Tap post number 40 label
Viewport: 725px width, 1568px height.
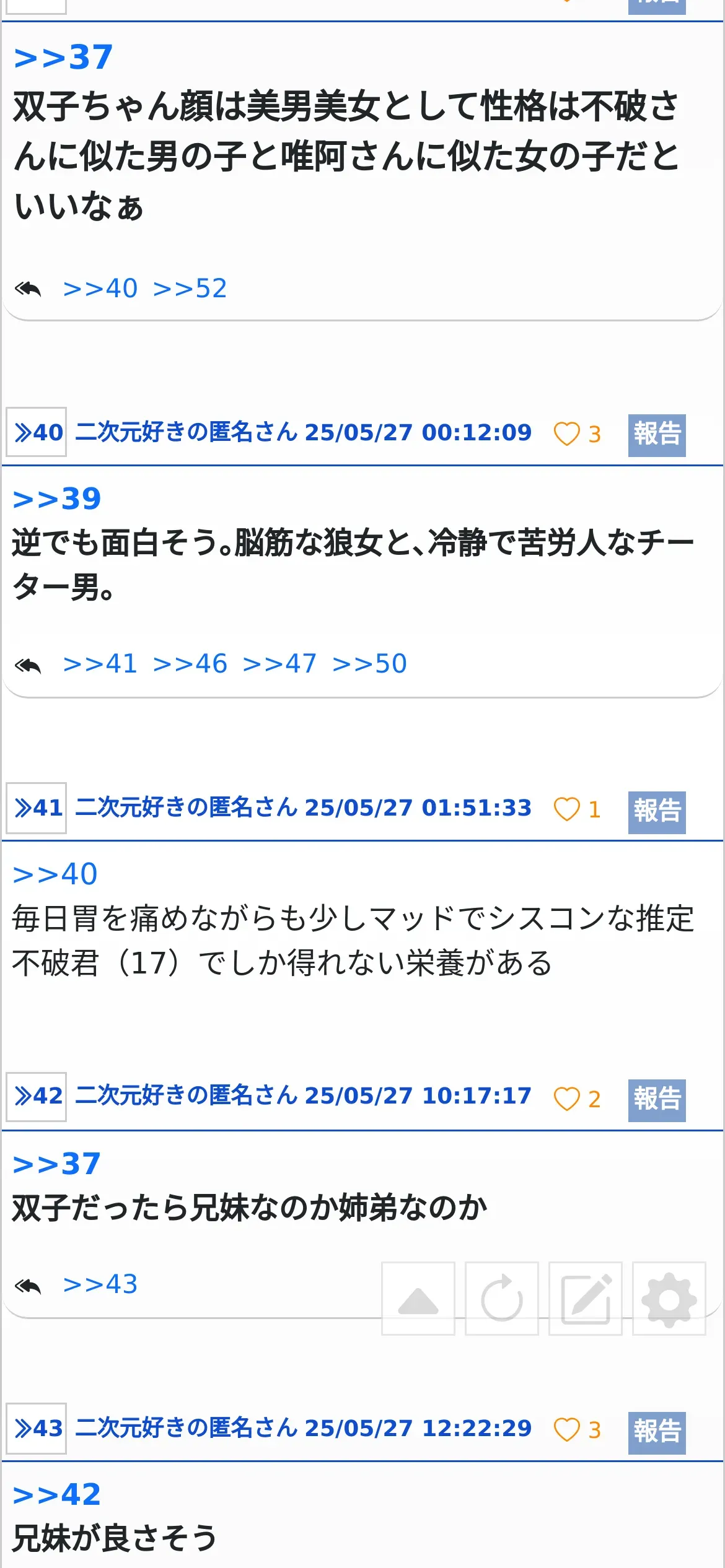click(37, 432)
